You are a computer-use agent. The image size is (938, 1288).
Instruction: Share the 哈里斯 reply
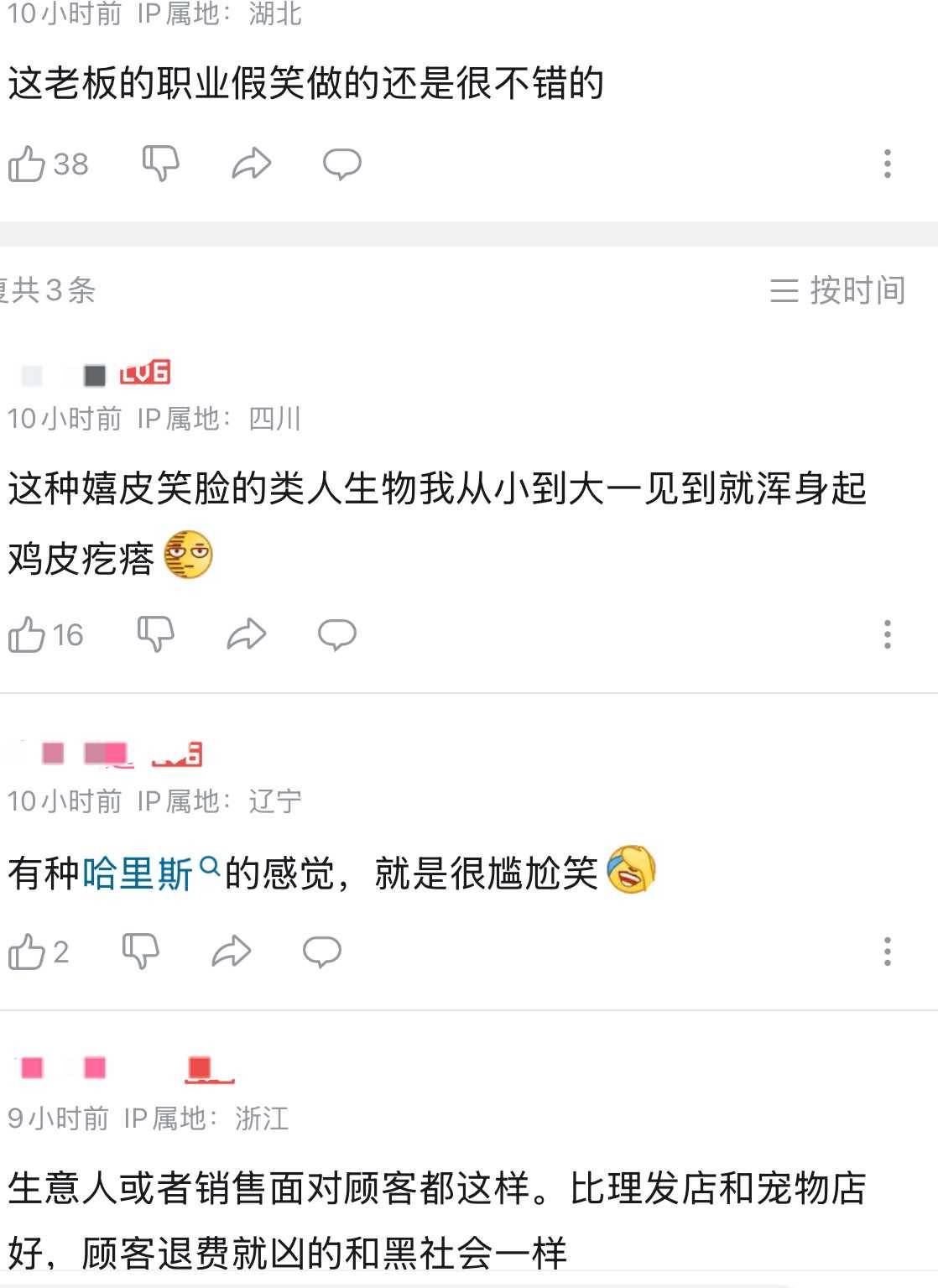[231, 952]
